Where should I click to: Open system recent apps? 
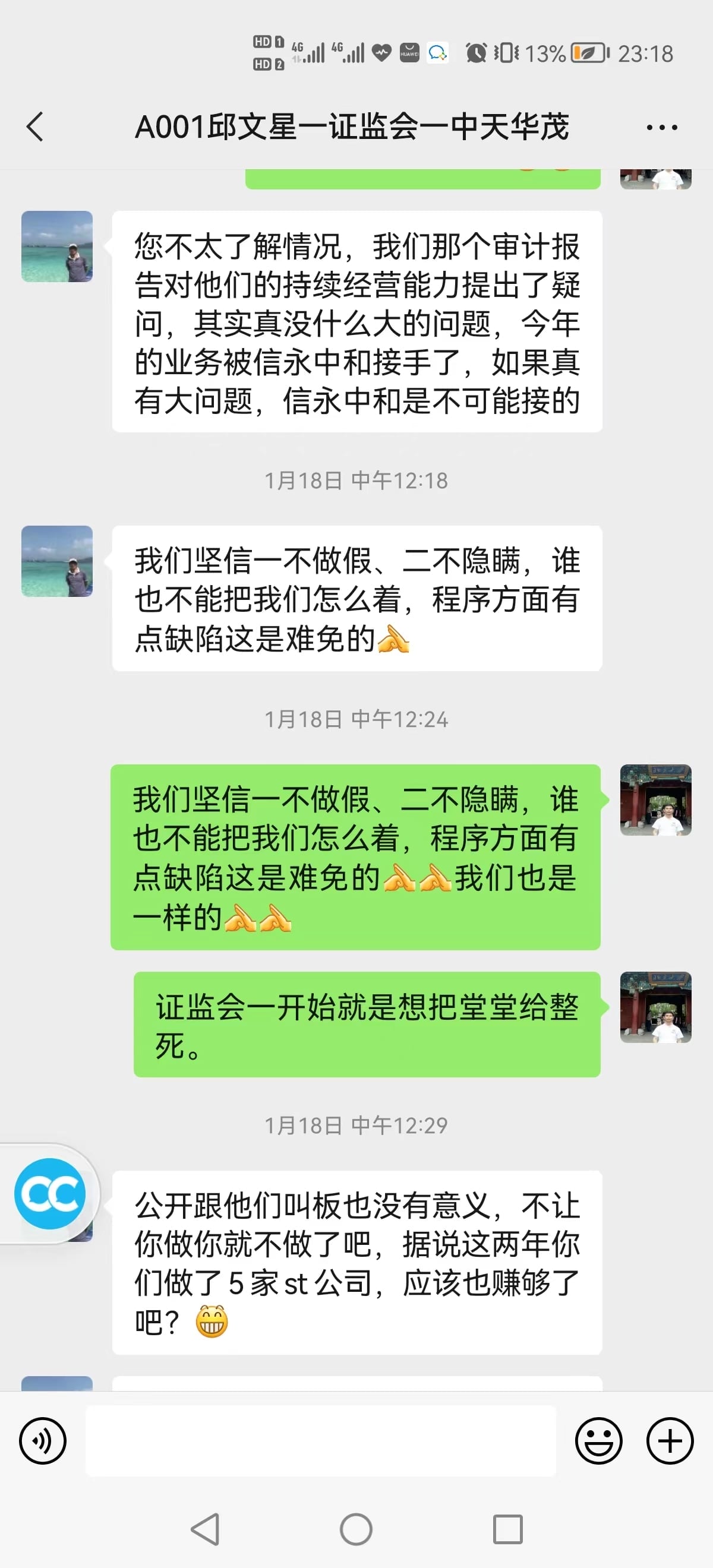coord(507,1528)
